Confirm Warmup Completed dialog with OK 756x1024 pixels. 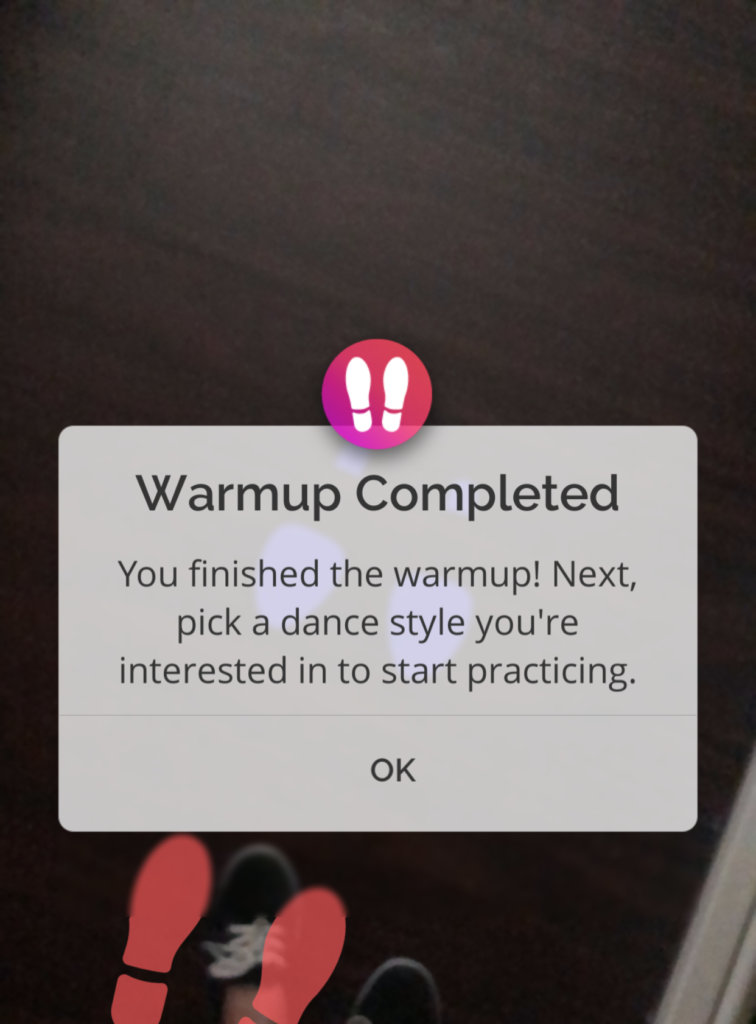tap(392, 770)
